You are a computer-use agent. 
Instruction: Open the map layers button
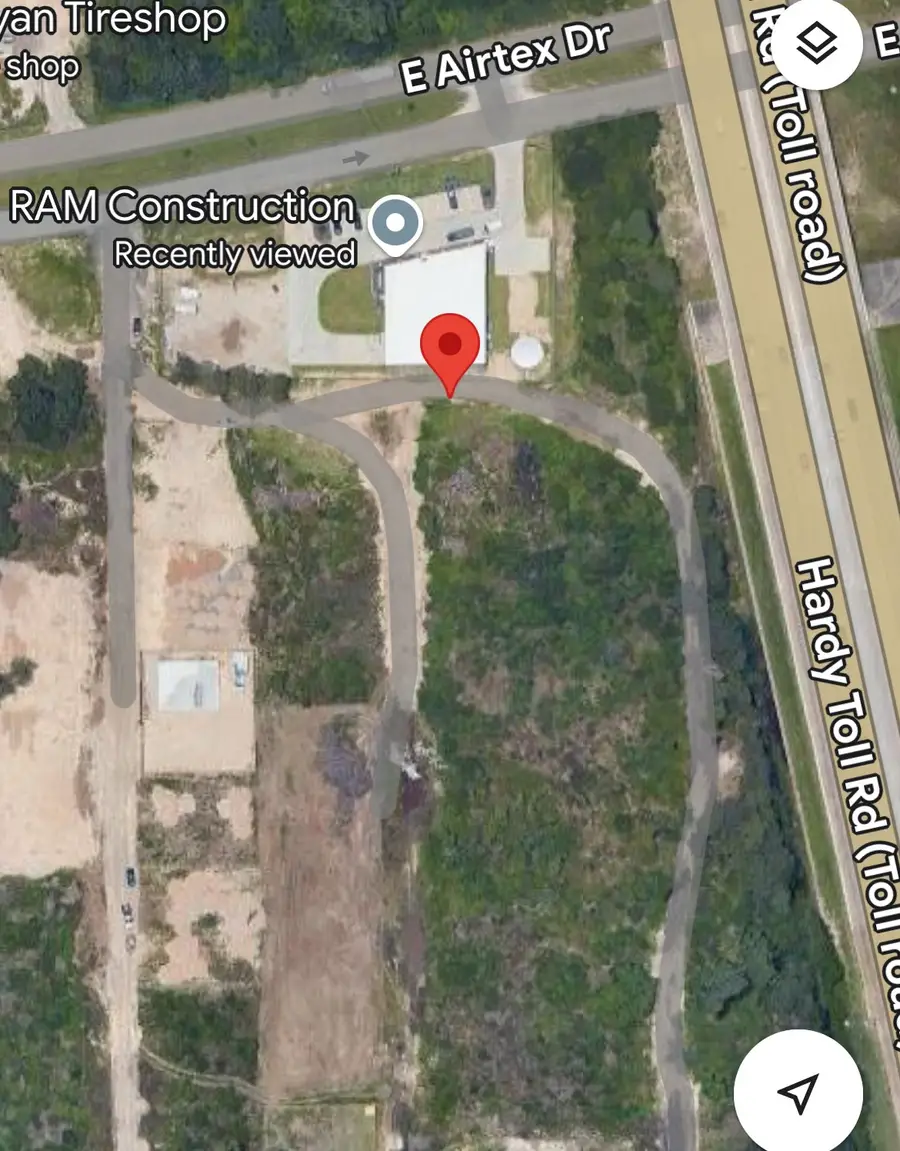coord(818,44)
